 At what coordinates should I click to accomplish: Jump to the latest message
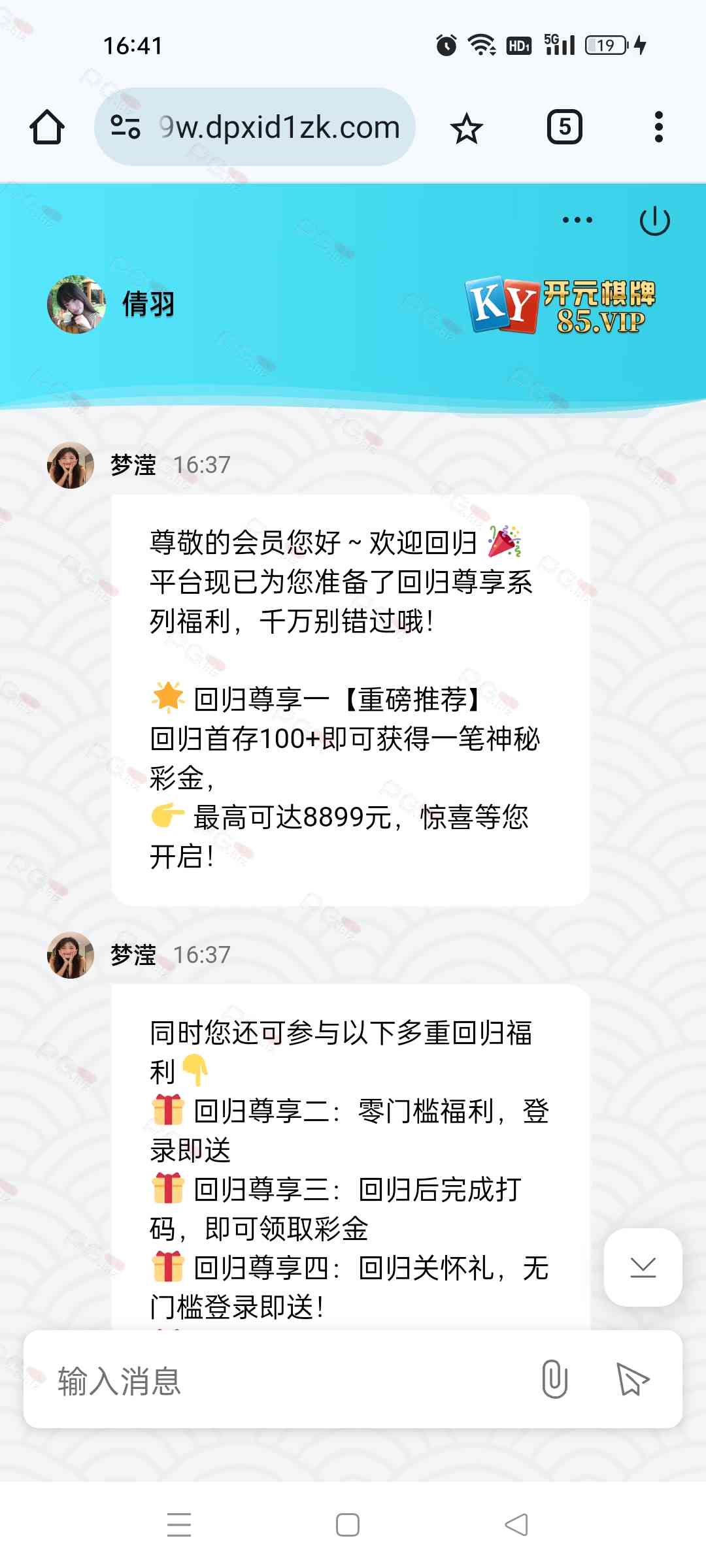pyautogui.click(x=643, y=1267)
